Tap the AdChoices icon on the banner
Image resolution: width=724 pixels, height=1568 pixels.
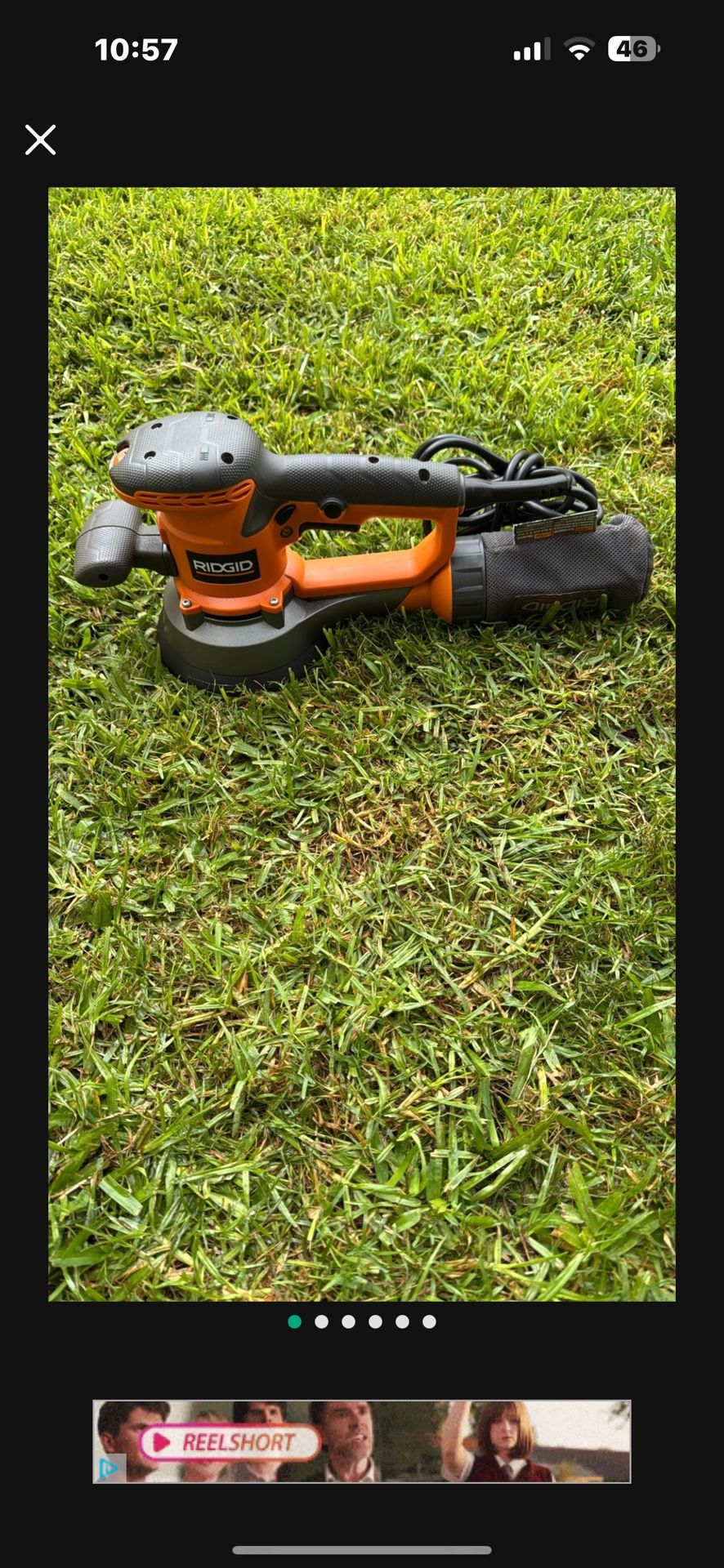click(x=107, y=1469)
